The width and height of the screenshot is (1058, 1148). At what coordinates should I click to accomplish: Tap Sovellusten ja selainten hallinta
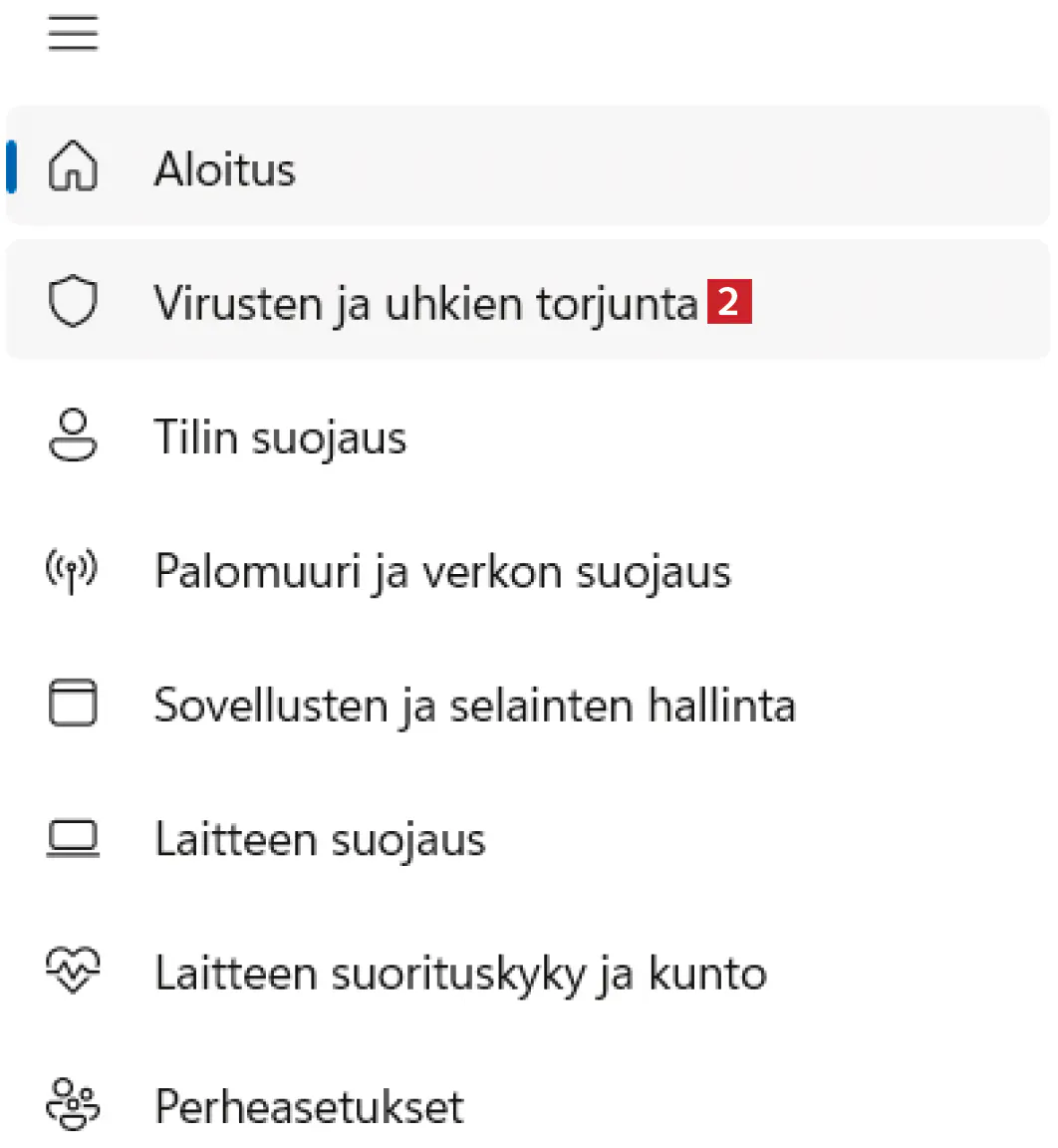click(x=474, y=706)
